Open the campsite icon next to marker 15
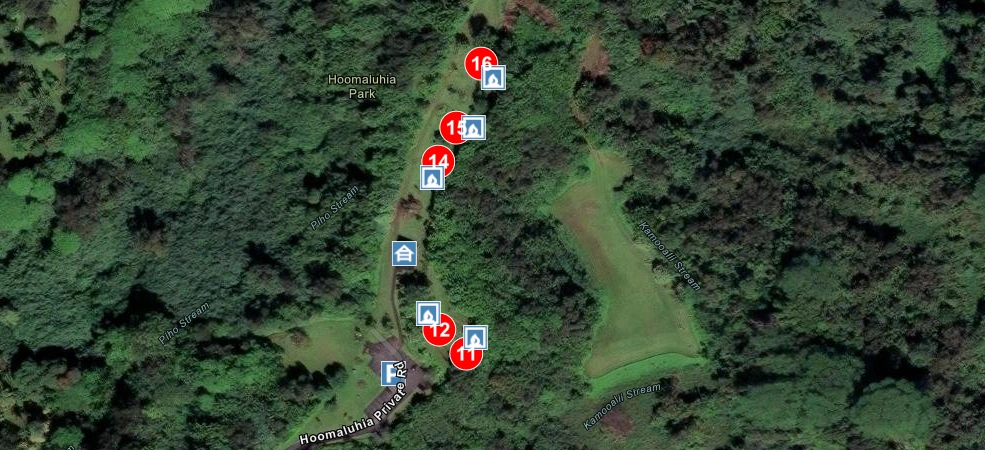 click(x=473, y=128)
